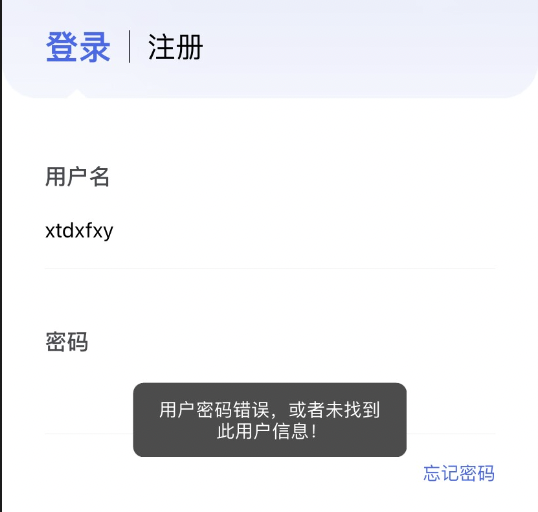Screen dimensions: 538x512
Task: Switch to the 注册 tab
Action: 175,47
